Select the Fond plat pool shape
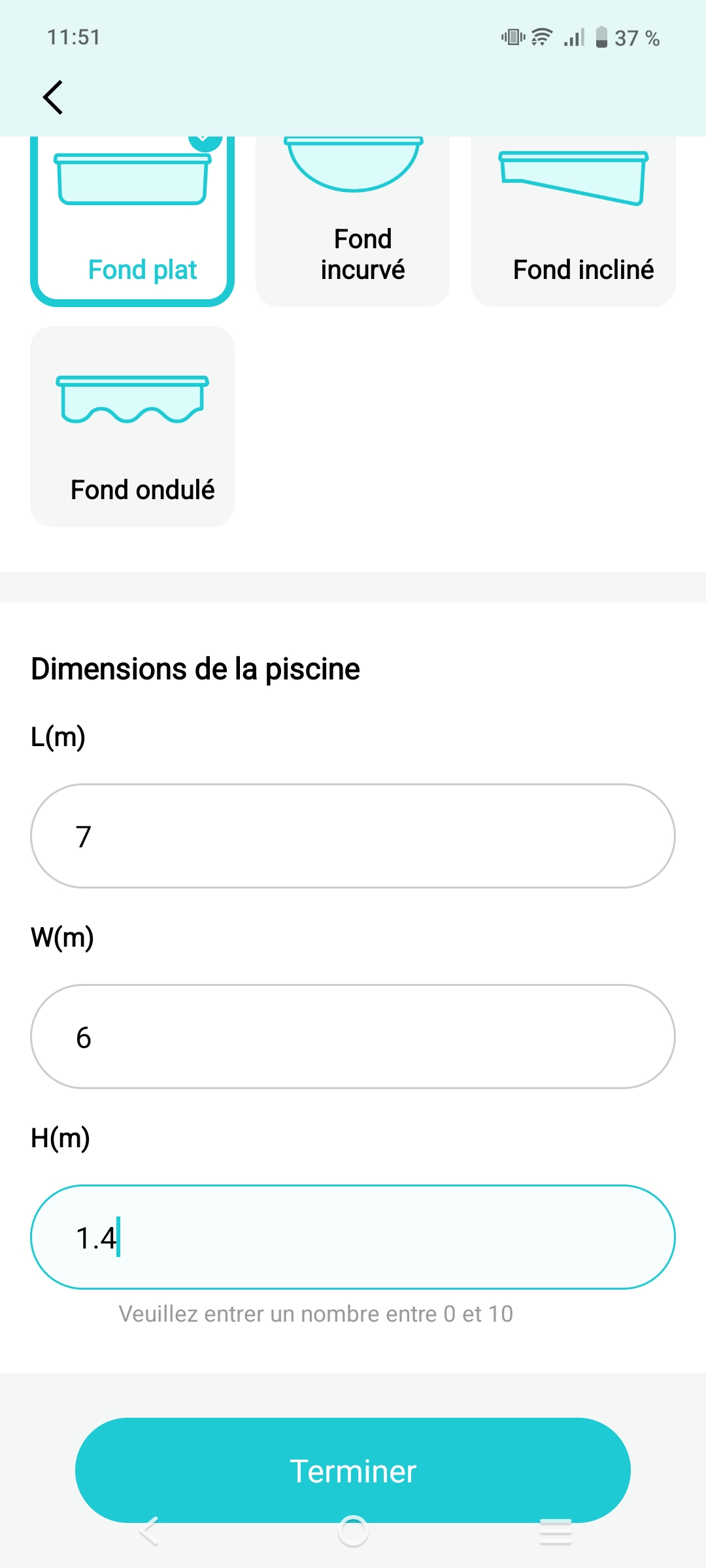The height and width of the screenshot is (1568, 706). tap(132, 221)
